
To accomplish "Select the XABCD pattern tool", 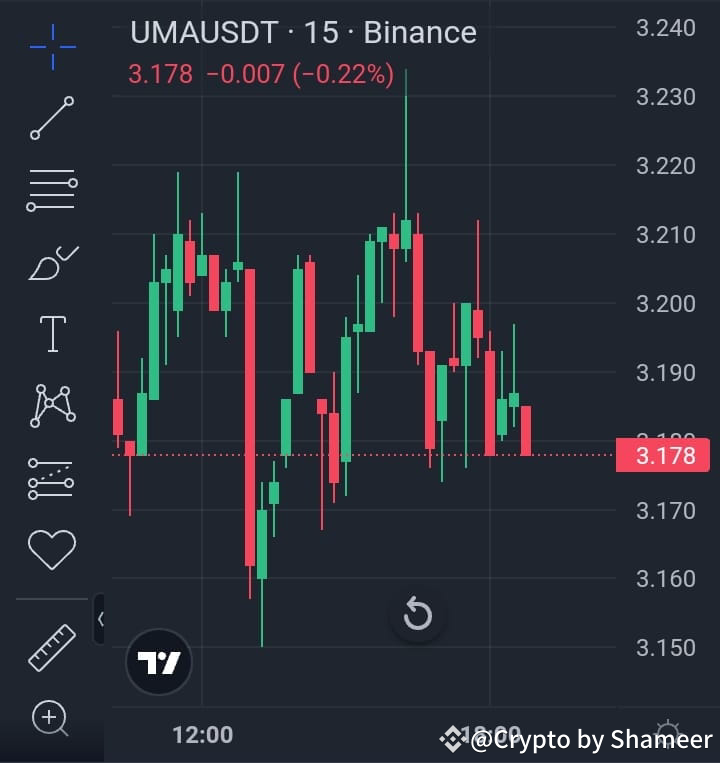I will click(x=52, y=405).
